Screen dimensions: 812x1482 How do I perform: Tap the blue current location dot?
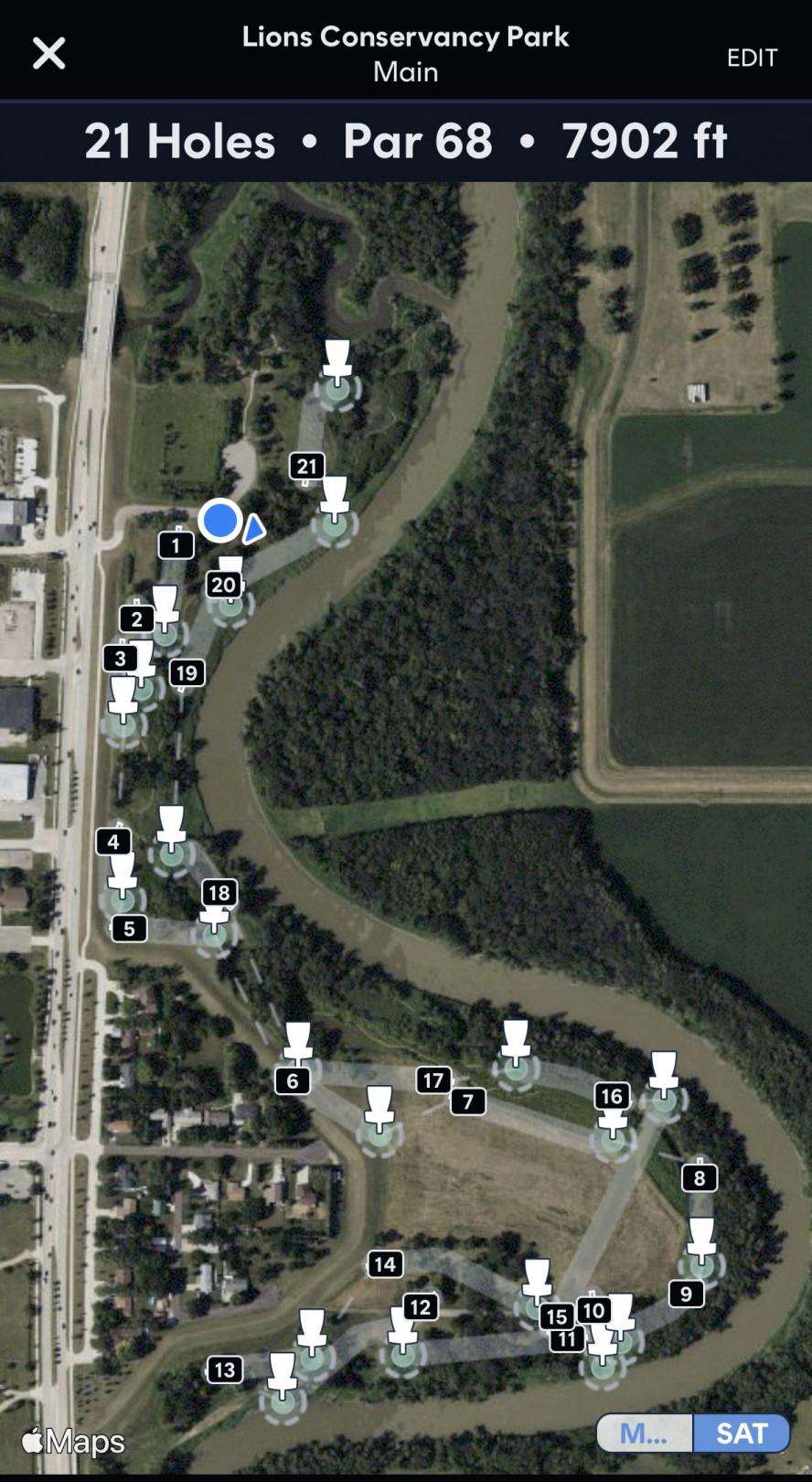coord(220,521)
